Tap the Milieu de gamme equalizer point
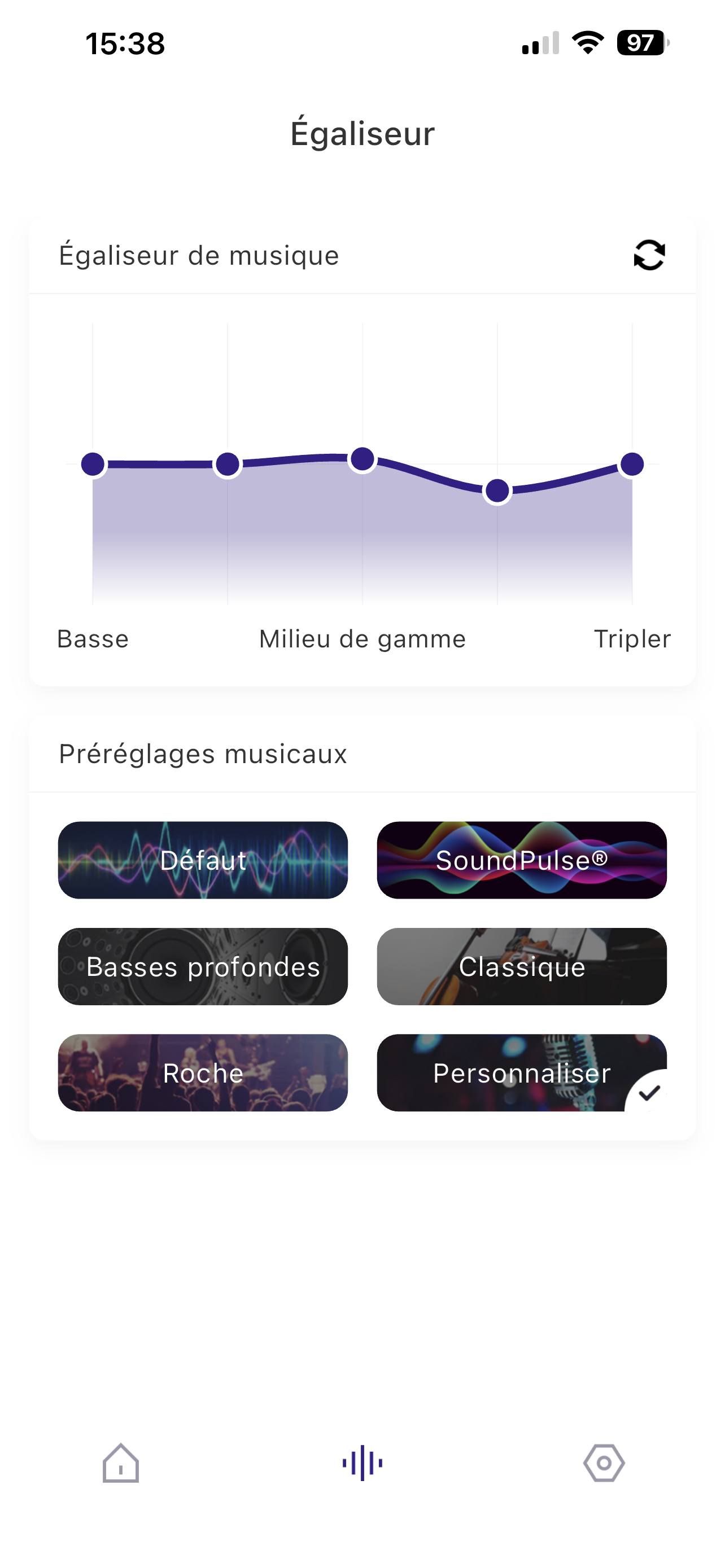This screenshot has height=1568, width=725. click(363, 459)
